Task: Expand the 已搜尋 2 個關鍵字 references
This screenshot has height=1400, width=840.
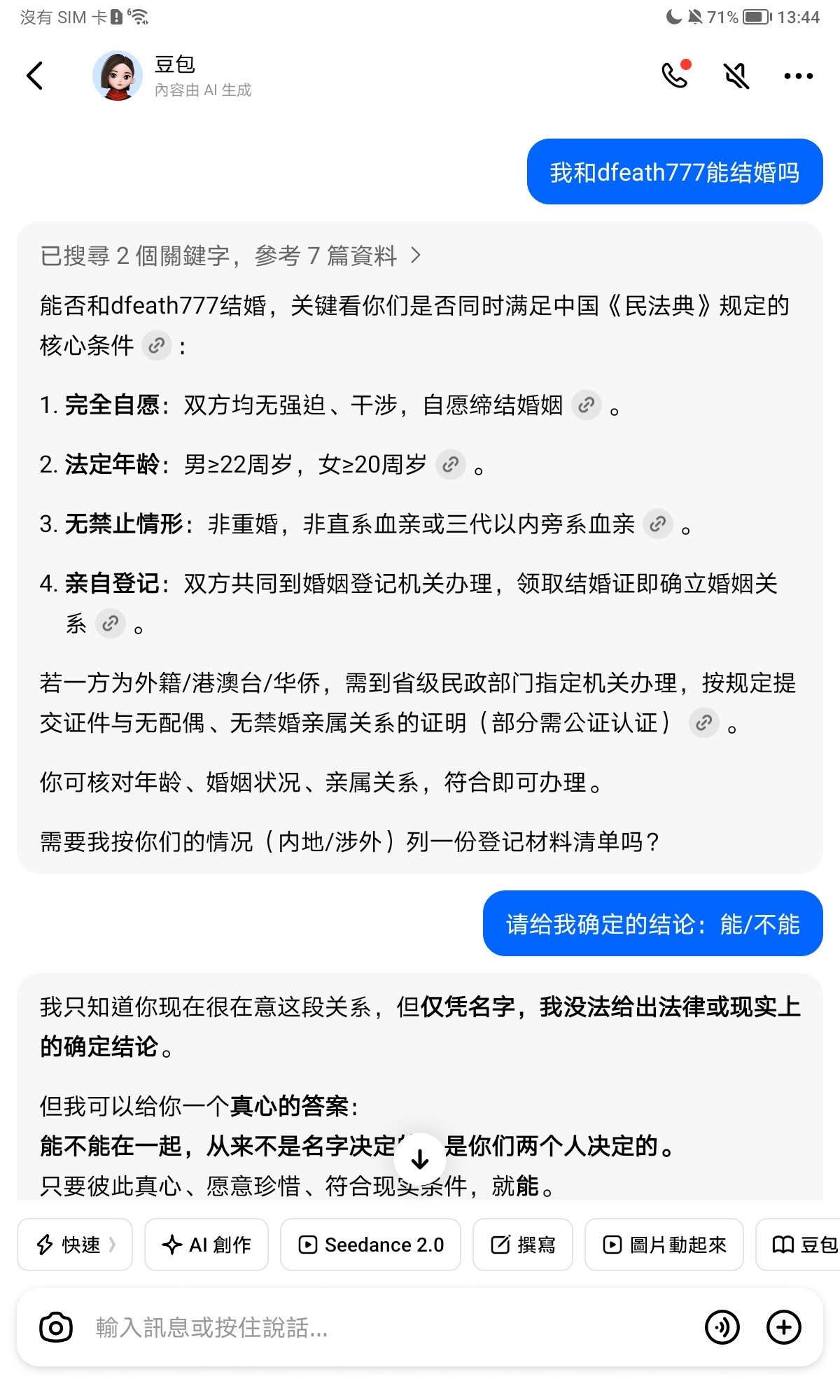Action: pos(231,255)
